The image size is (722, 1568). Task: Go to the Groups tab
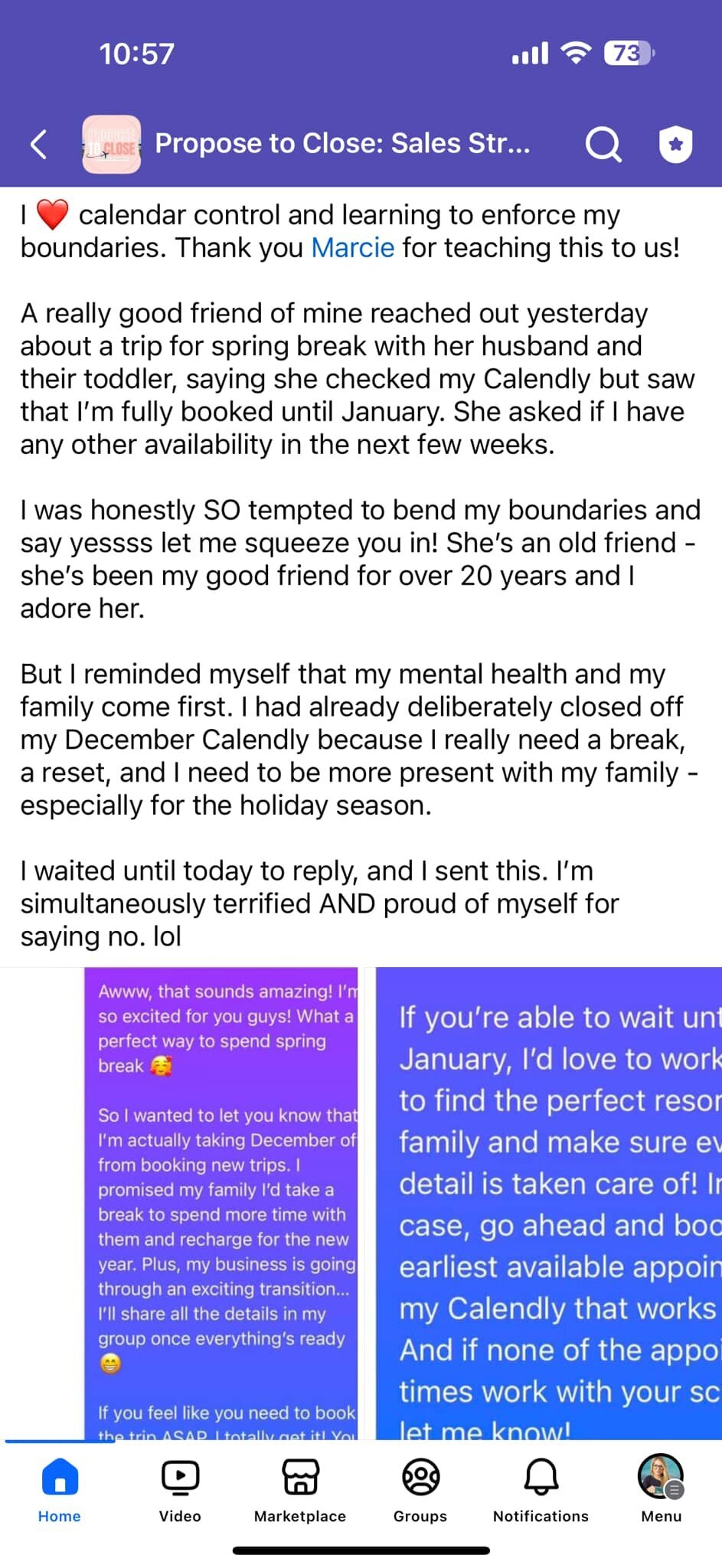coord(420,1489)
